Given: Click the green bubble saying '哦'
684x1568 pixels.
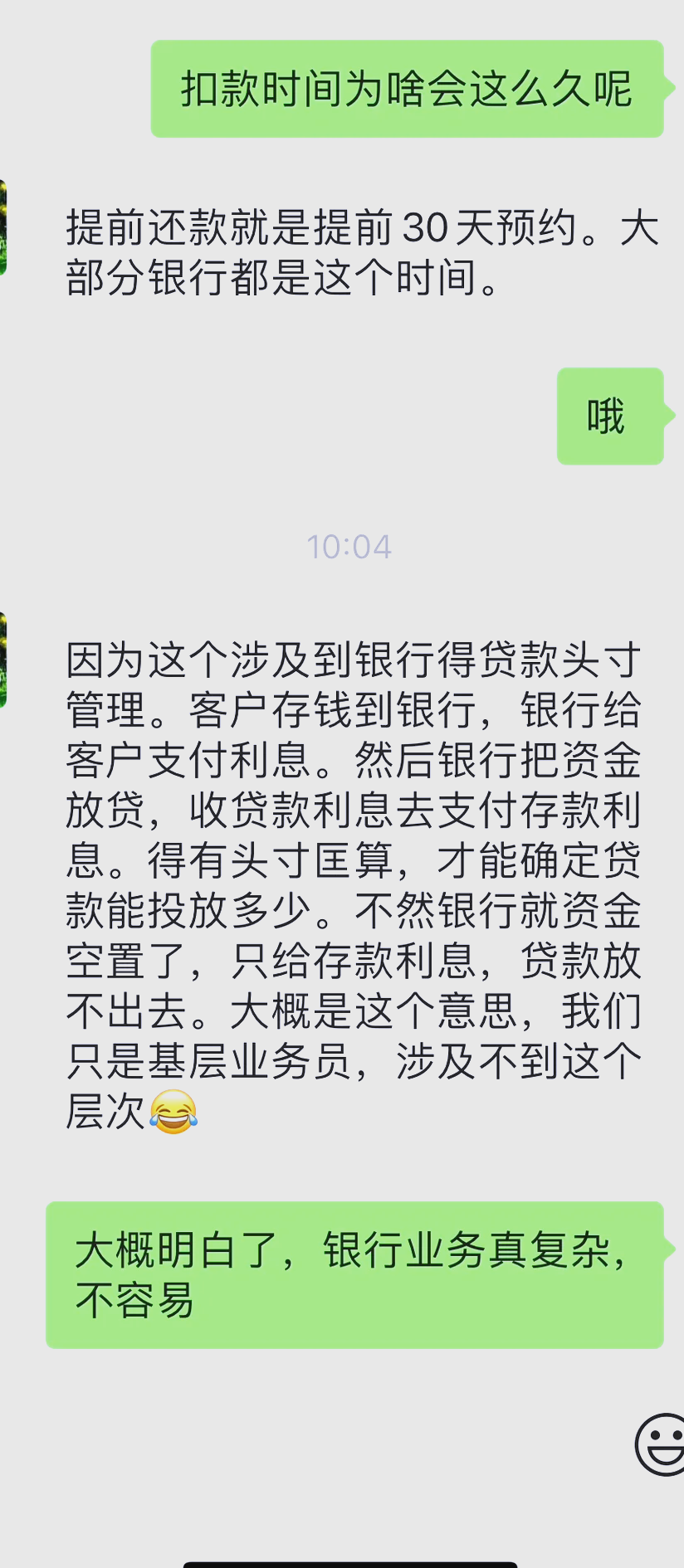Looking at the screenshot, I should pos(610,416).
